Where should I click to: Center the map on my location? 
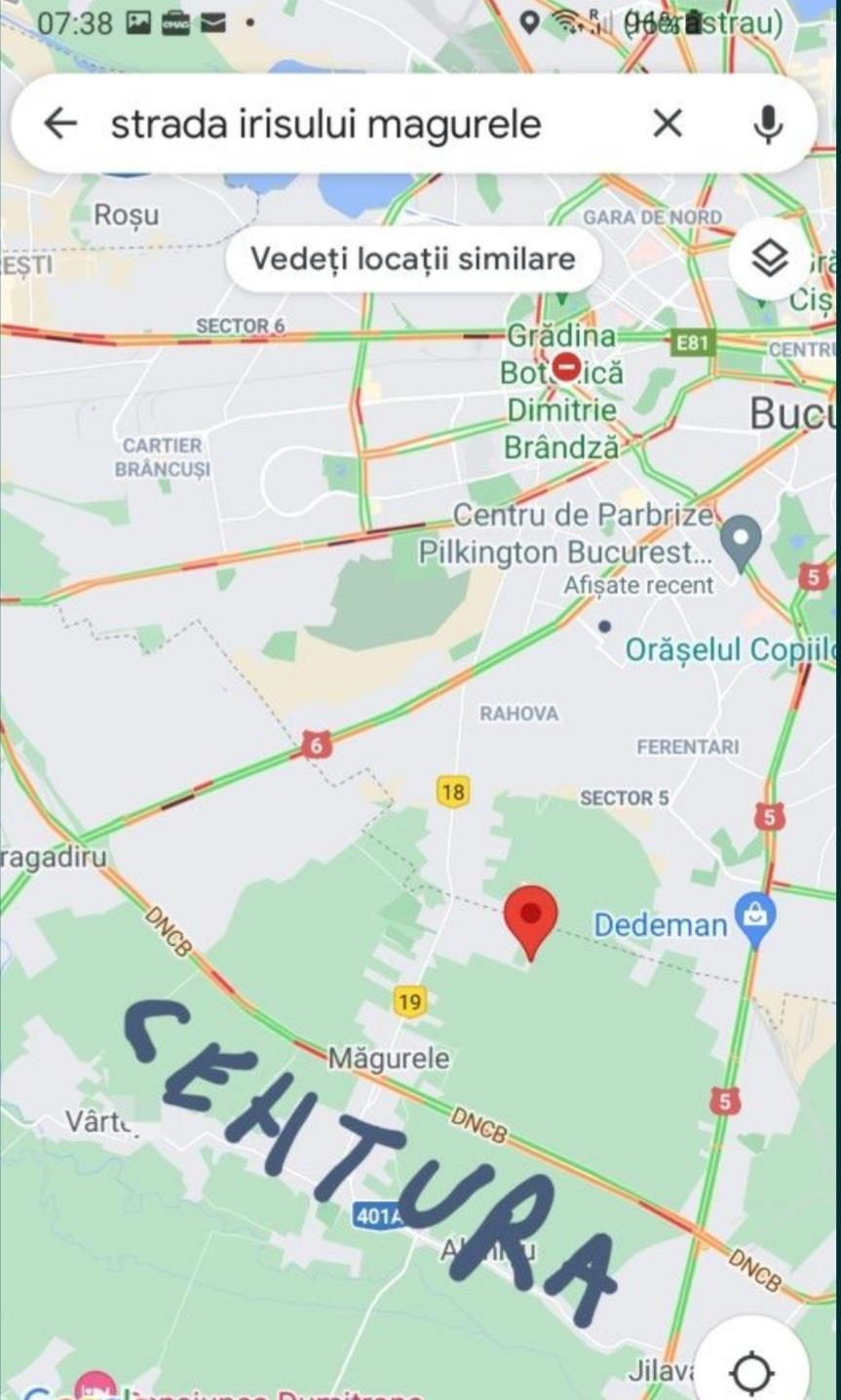click(x=751, y=1372)
